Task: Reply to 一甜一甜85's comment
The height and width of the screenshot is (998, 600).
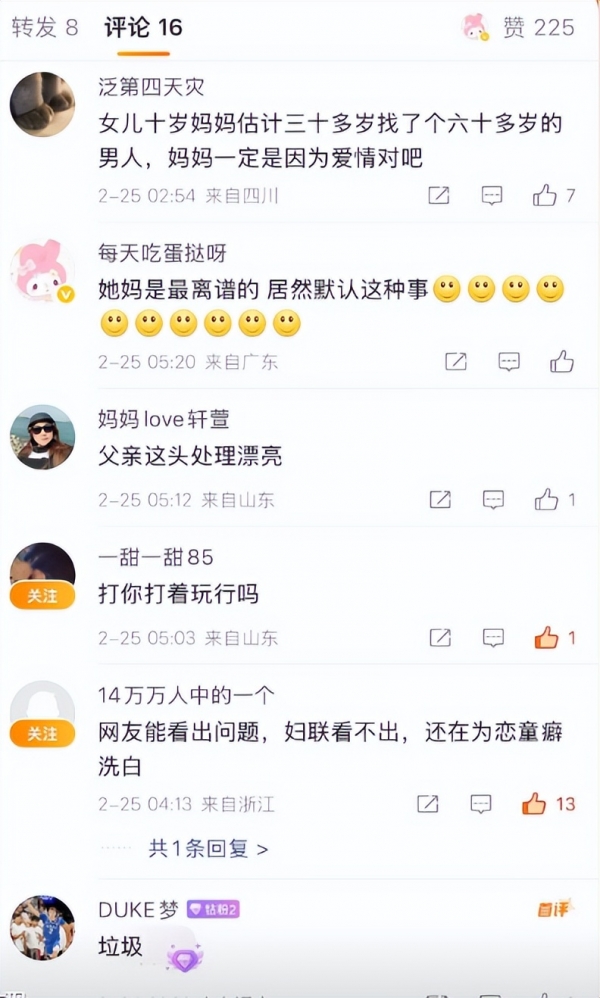Action: click(492, 637)
